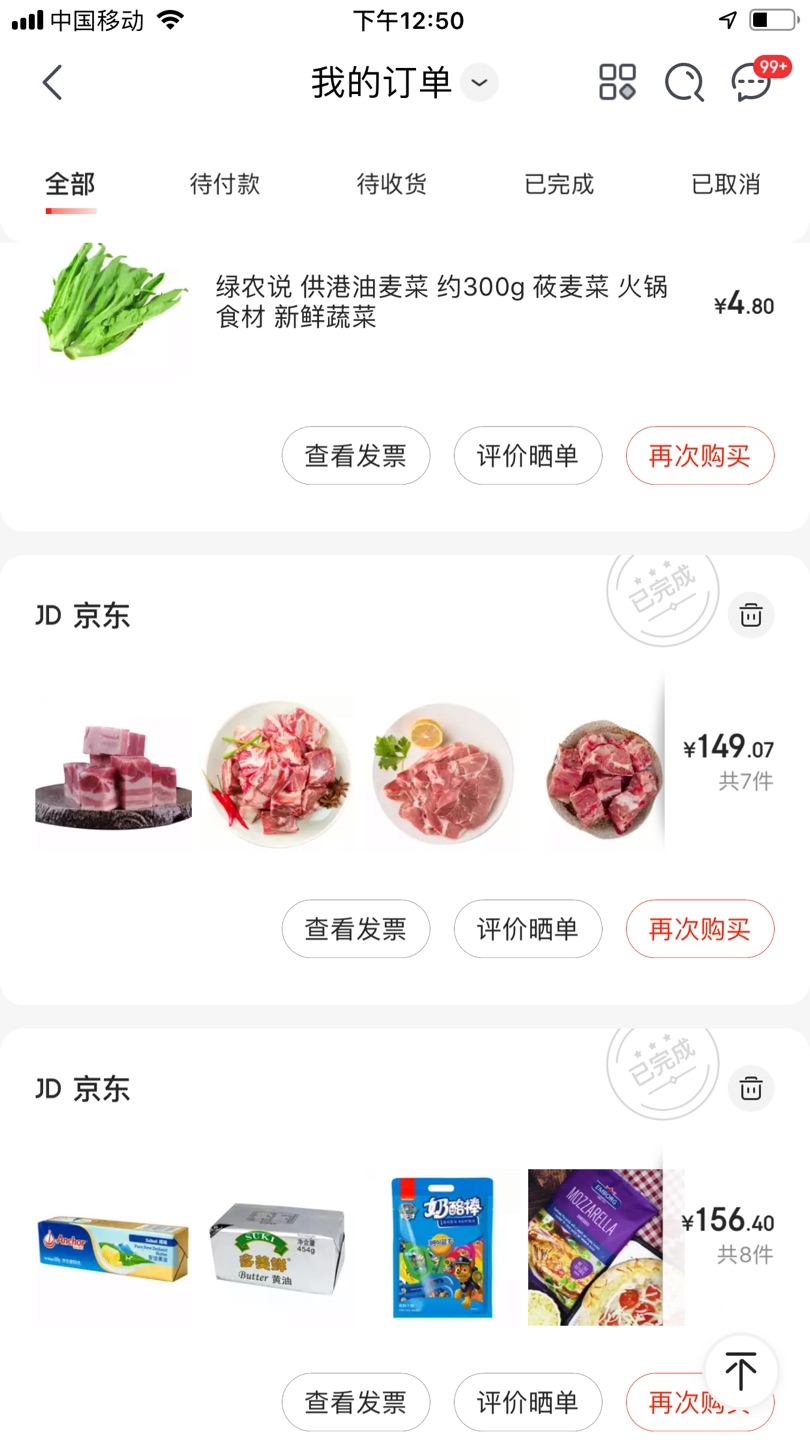Review the ¥149.07 meat order
810x1440 pixels.
(528, 929)
